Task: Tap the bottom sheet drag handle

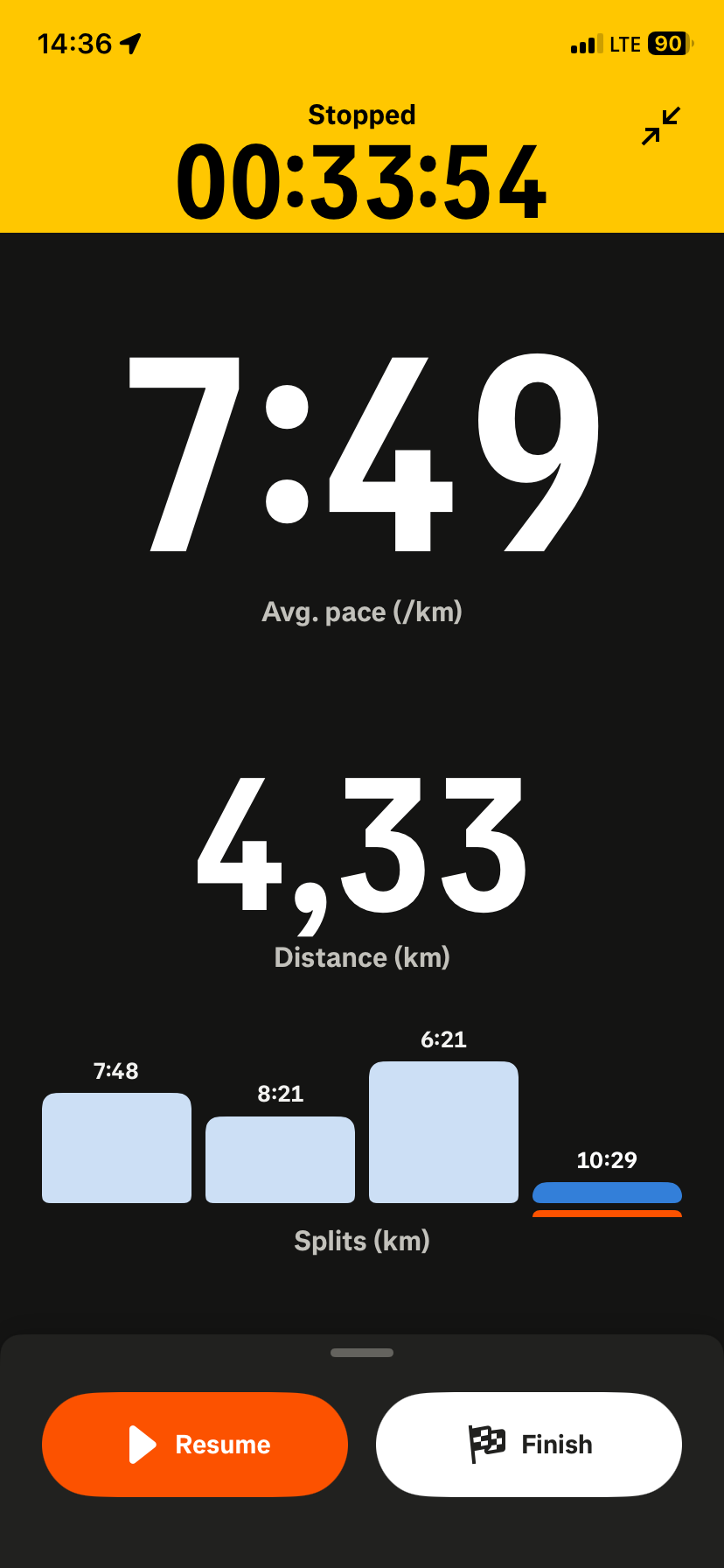Action: pos(362,1353)
